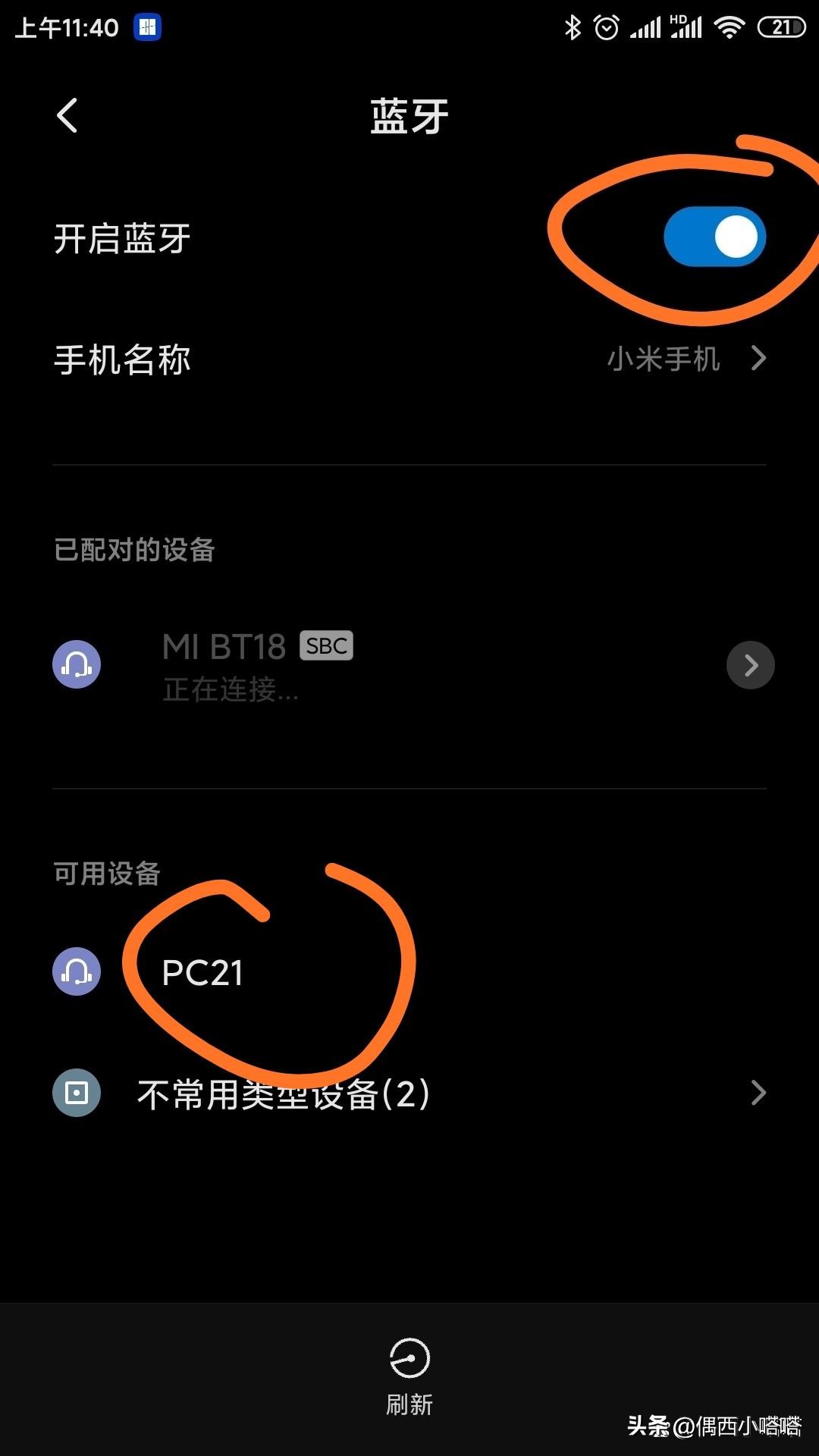Select the uncommon devices category icon
Image resolution: width=819 pixels, height=1456 pixels.
click(75, 1092)
